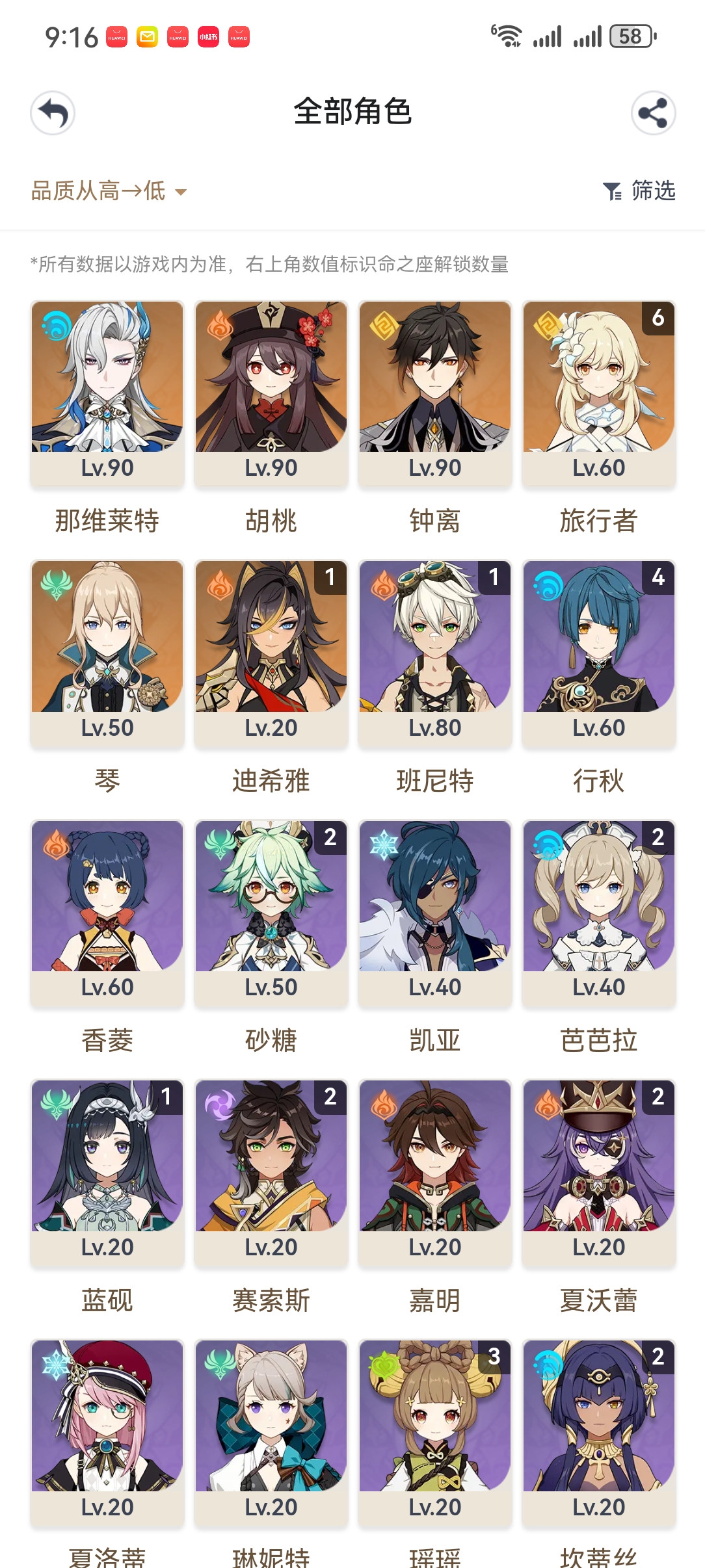Tap the Cryo icon on 夏洛蒂's card
The width and height of the screenshot is (705, 1568).
click(57, 1366)
